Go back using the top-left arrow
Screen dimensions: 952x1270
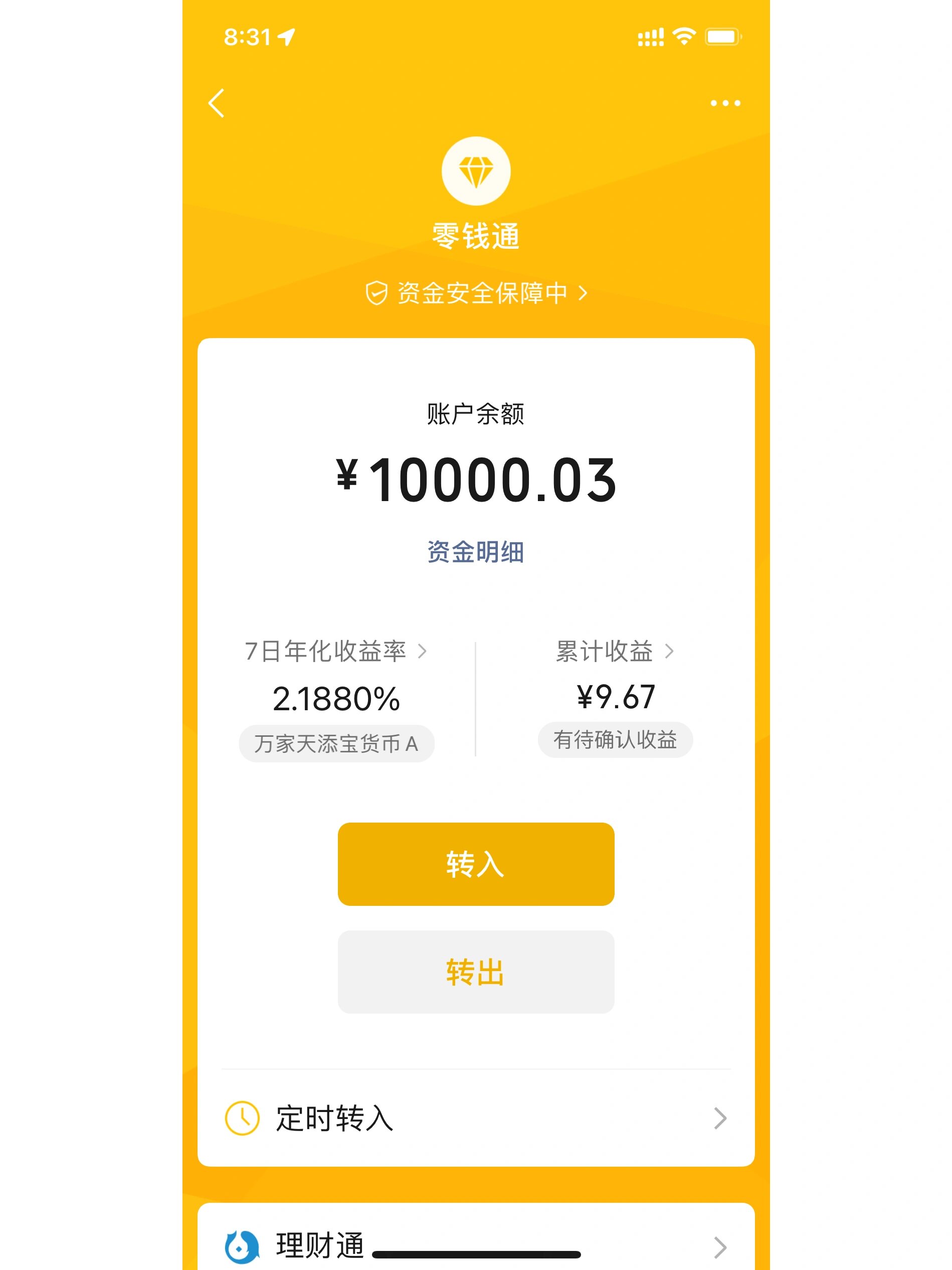tap(217, 103)
